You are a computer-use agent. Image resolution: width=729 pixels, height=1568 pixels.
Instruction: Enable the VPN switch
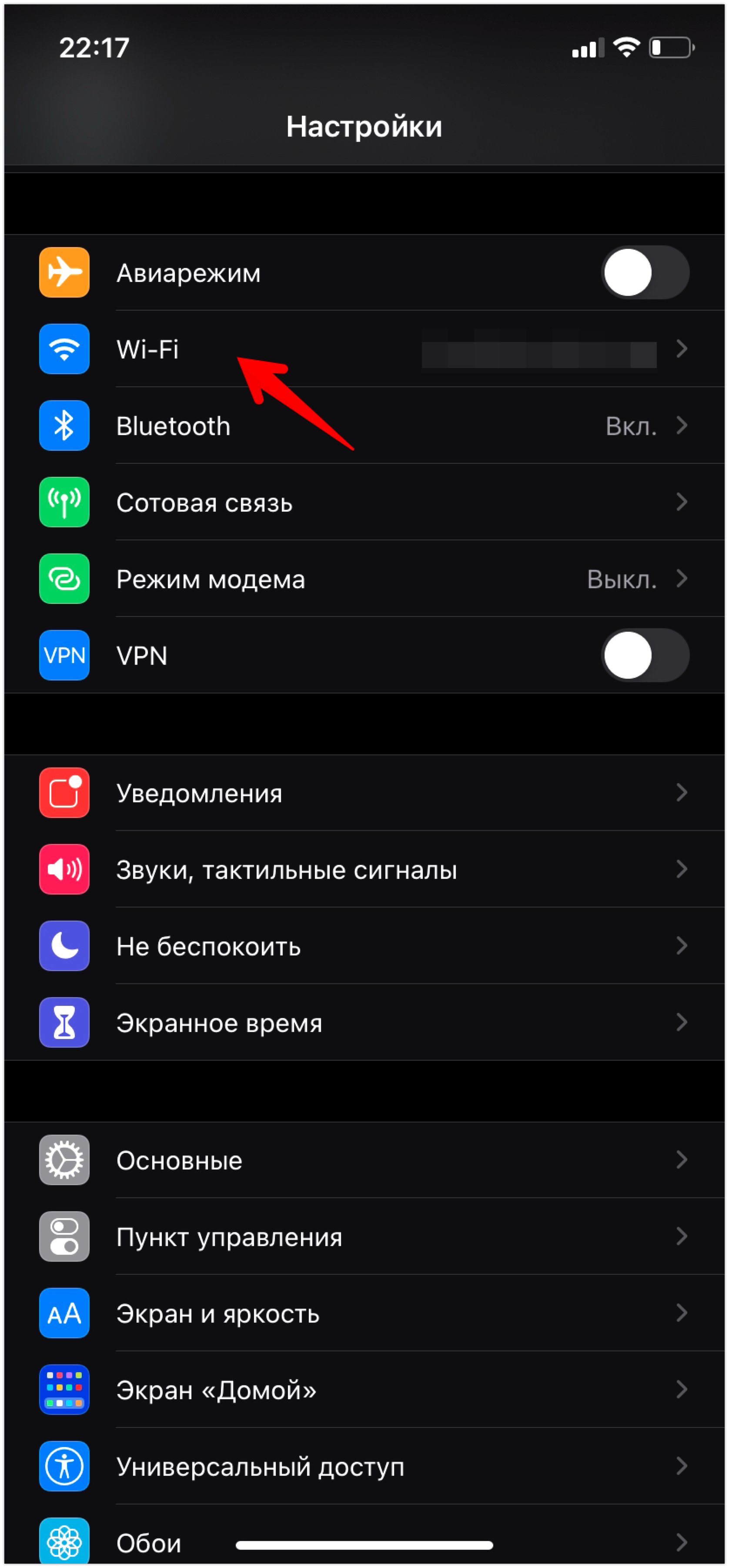[x=645, y=655]
